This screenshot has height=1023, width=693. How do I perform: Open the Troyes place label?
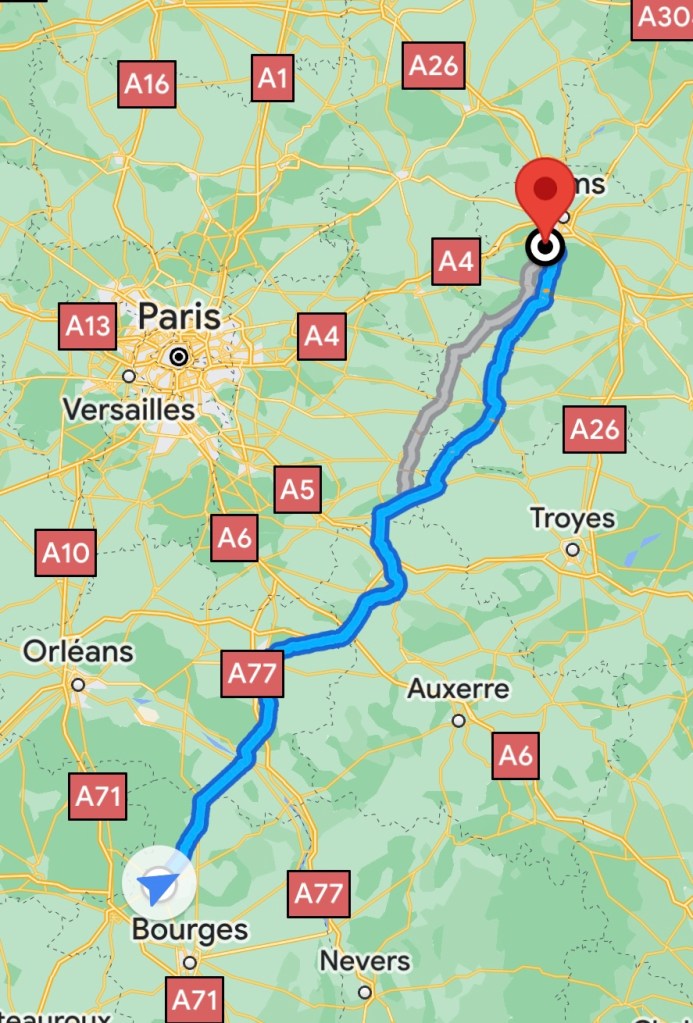pos(572,519)
